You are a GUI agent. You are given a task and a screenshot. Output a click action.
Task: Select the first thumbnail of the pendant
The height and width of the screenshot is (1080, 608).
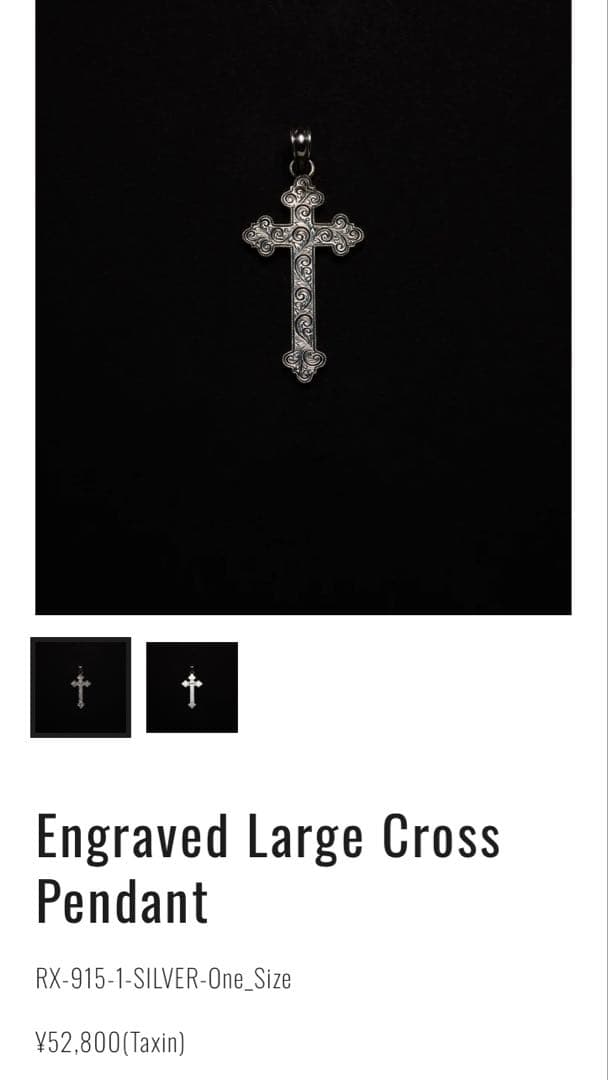coord(81,688)
